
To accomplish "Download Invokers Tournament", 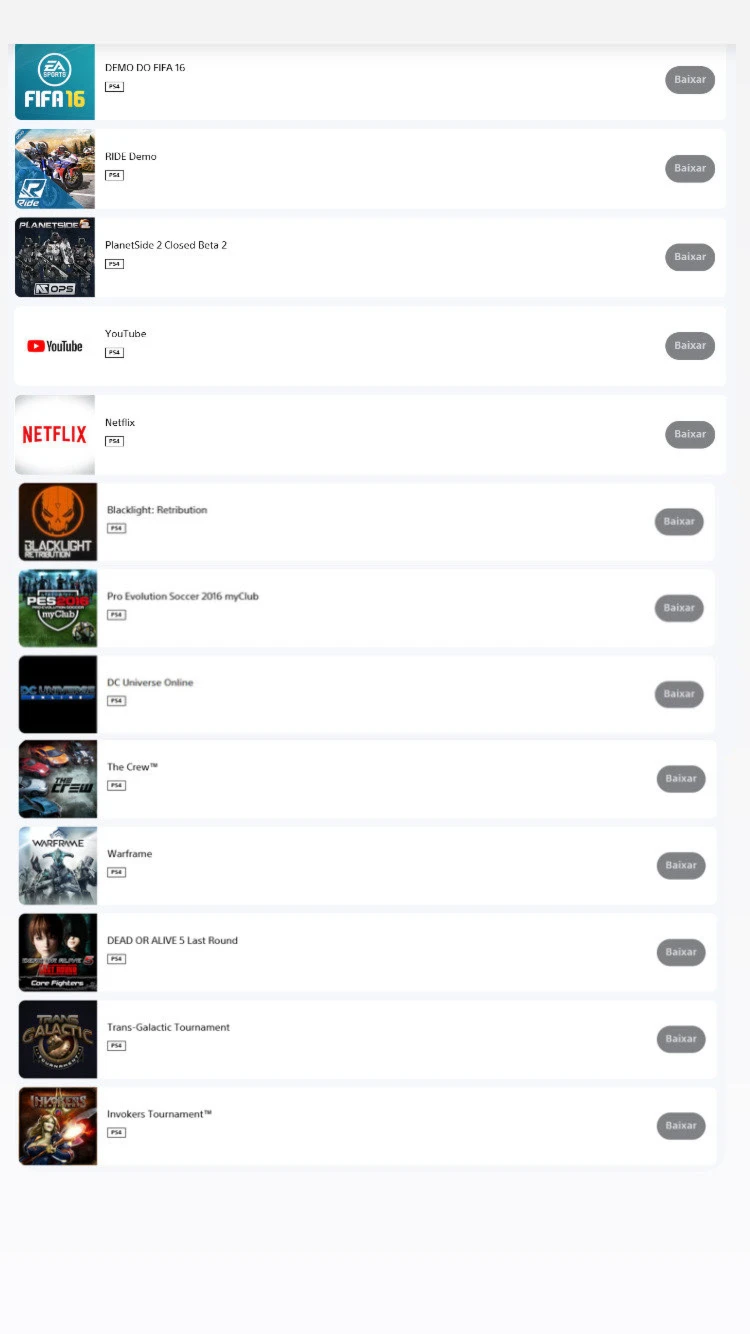I will pyautogui.click(x=681, y=1126).
